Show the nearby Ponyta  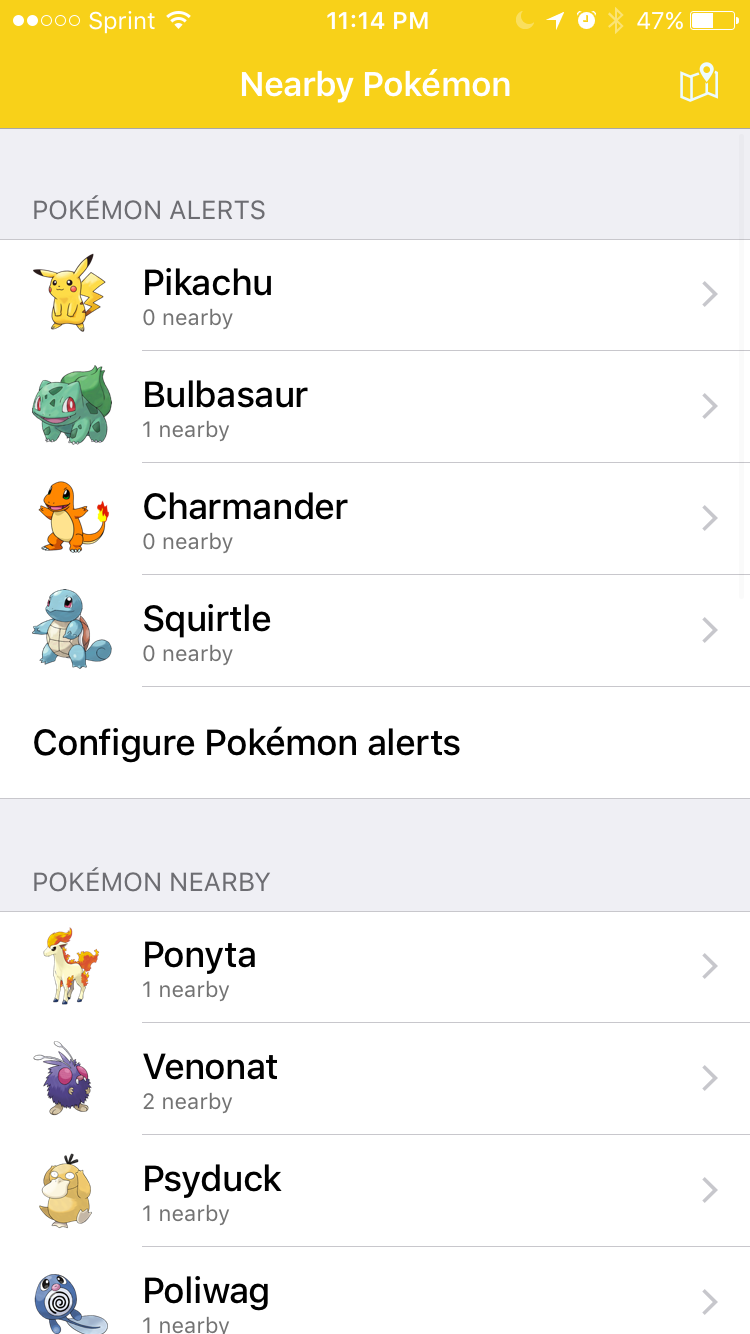[375, 967]
